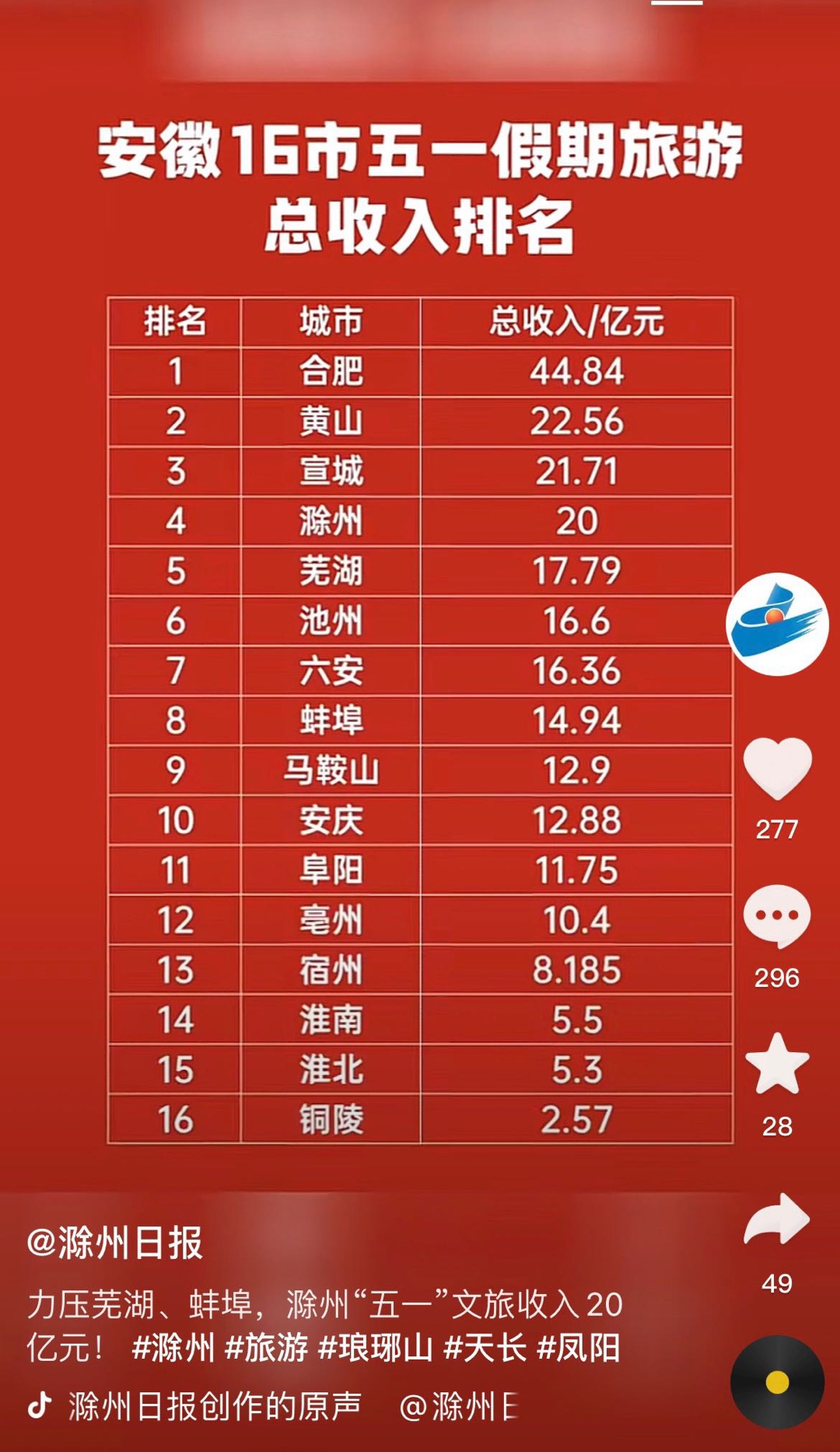Add video to favorites with star
840x1452 pixels.
click(777, 1064)
